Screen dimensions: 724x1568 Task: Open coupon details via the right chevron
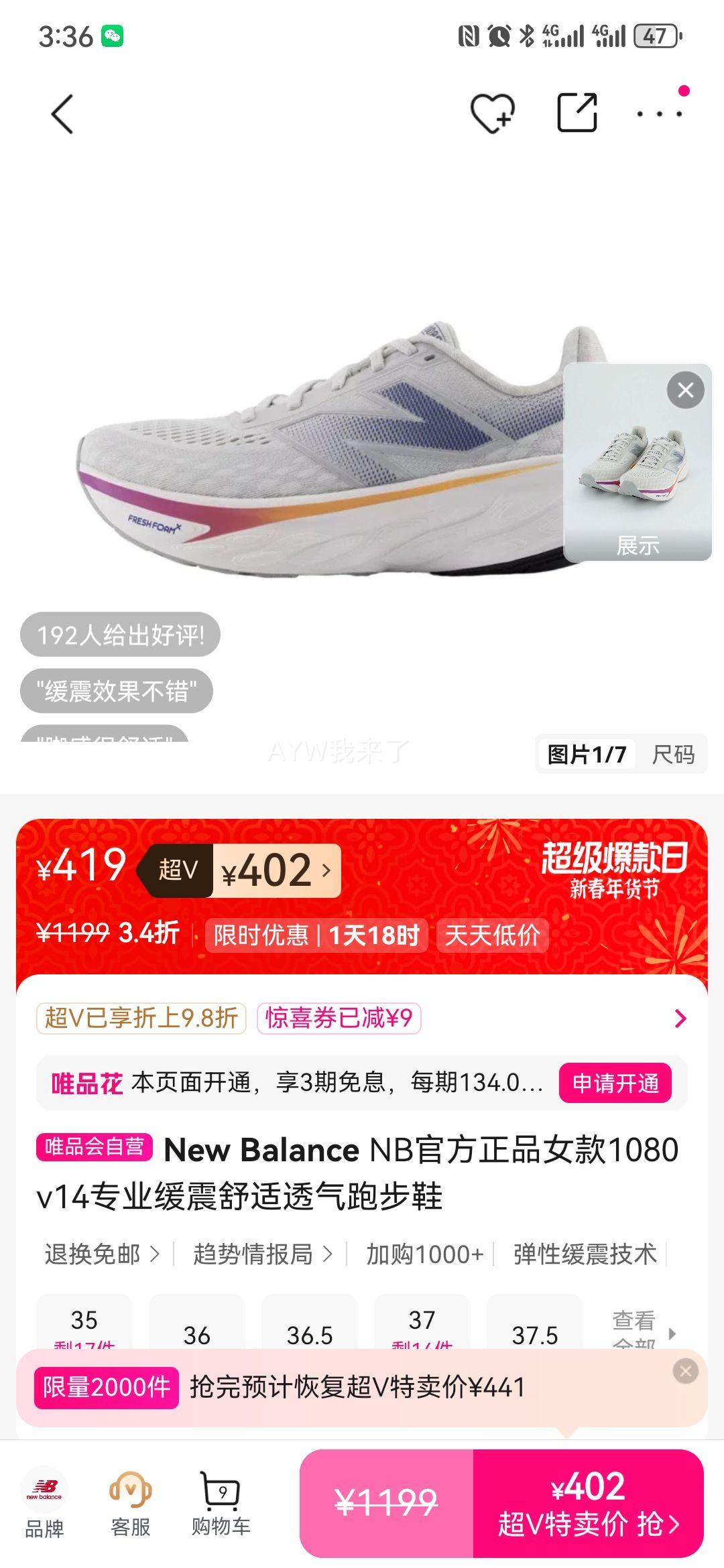point(679,1017)
